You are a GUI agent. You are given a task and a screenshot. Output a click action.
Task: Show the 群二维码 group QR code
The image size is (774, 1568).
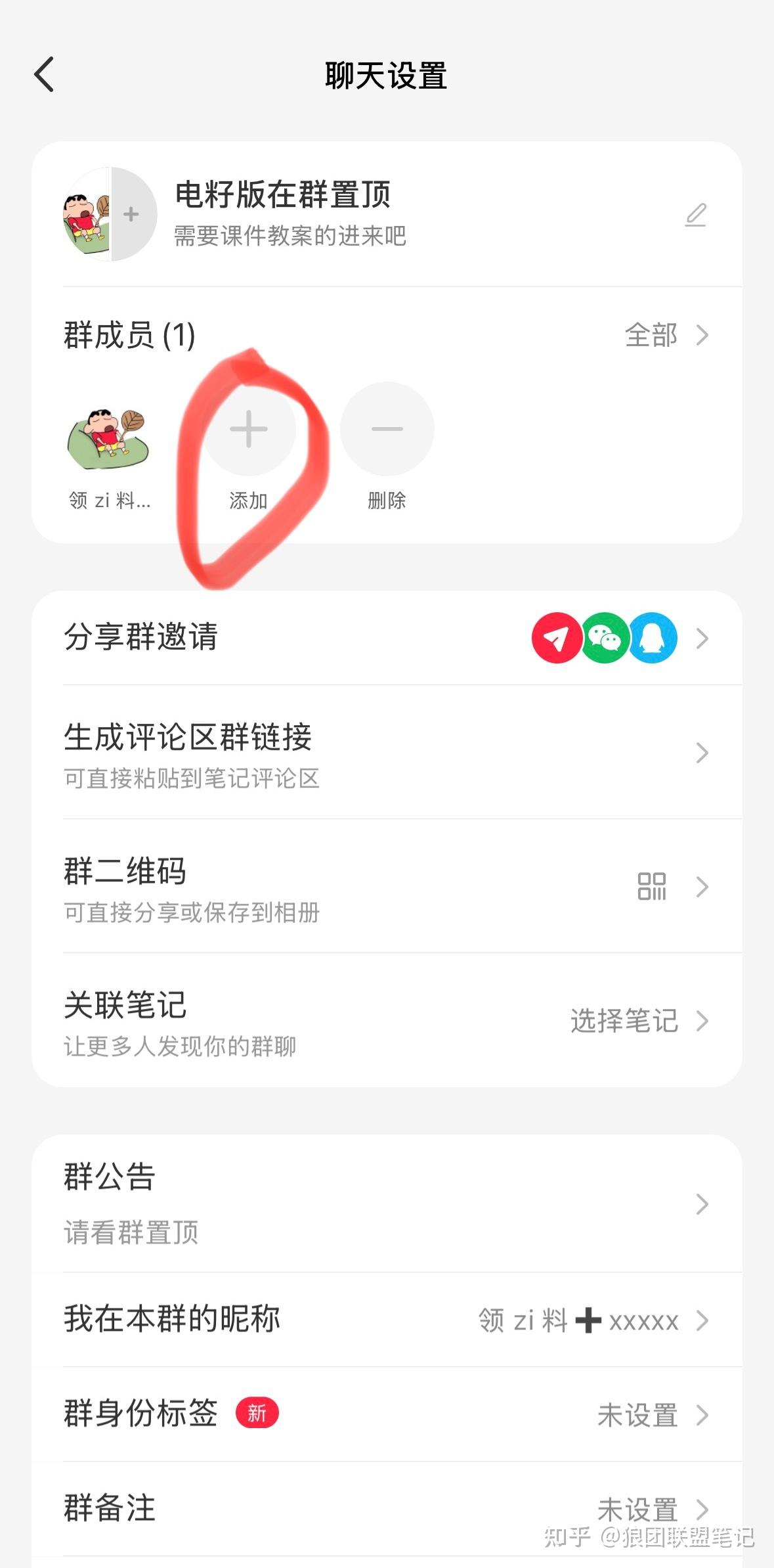click(x=386, y=887)
